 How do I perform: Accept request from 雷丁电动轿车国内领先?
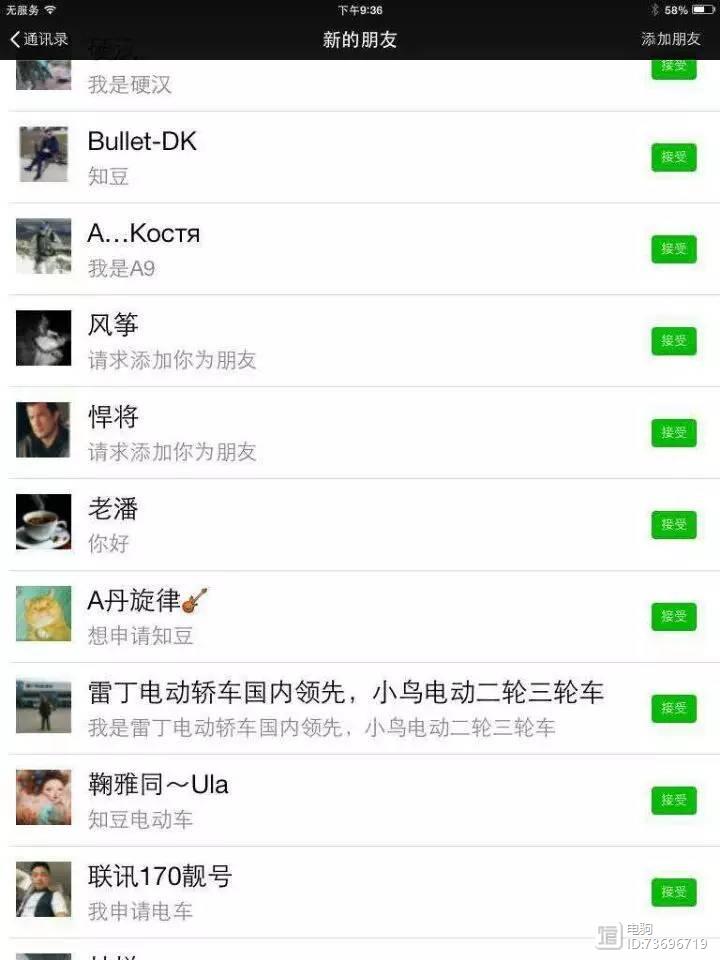(x=673, y=708)
